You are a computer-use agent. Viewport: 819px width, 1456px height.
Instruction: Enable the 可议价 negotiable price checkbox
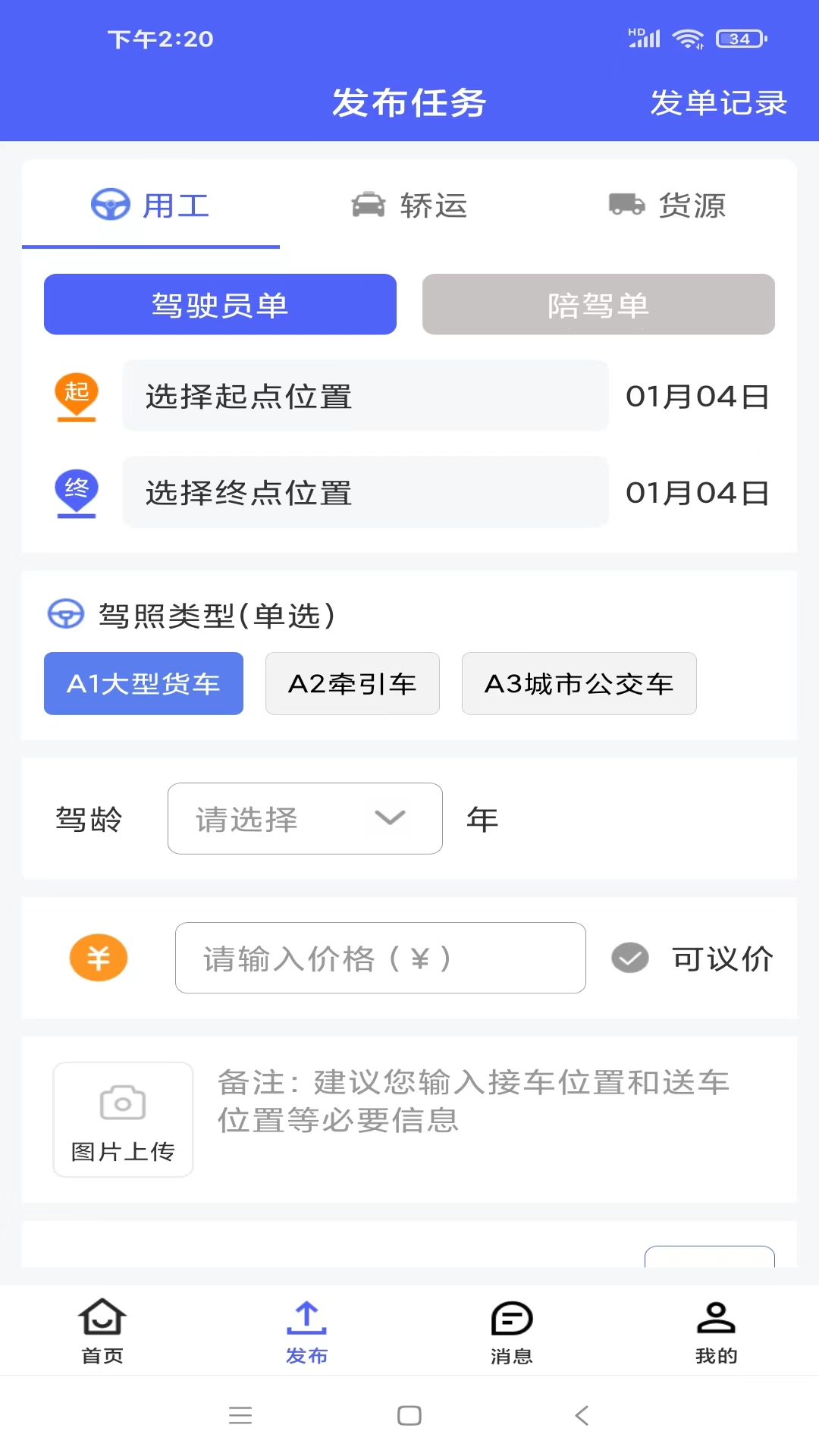pyautogui.click(x=629, y=958)
